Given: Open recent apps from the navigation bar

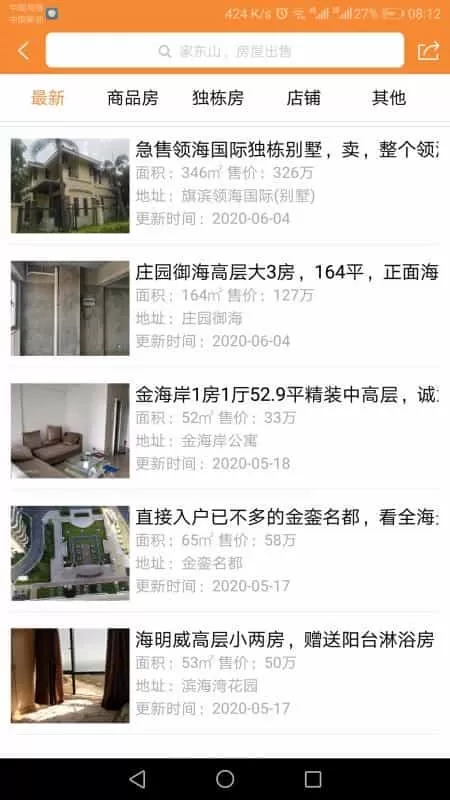Looking at the screenshot, I should click(x=313, y=779).
